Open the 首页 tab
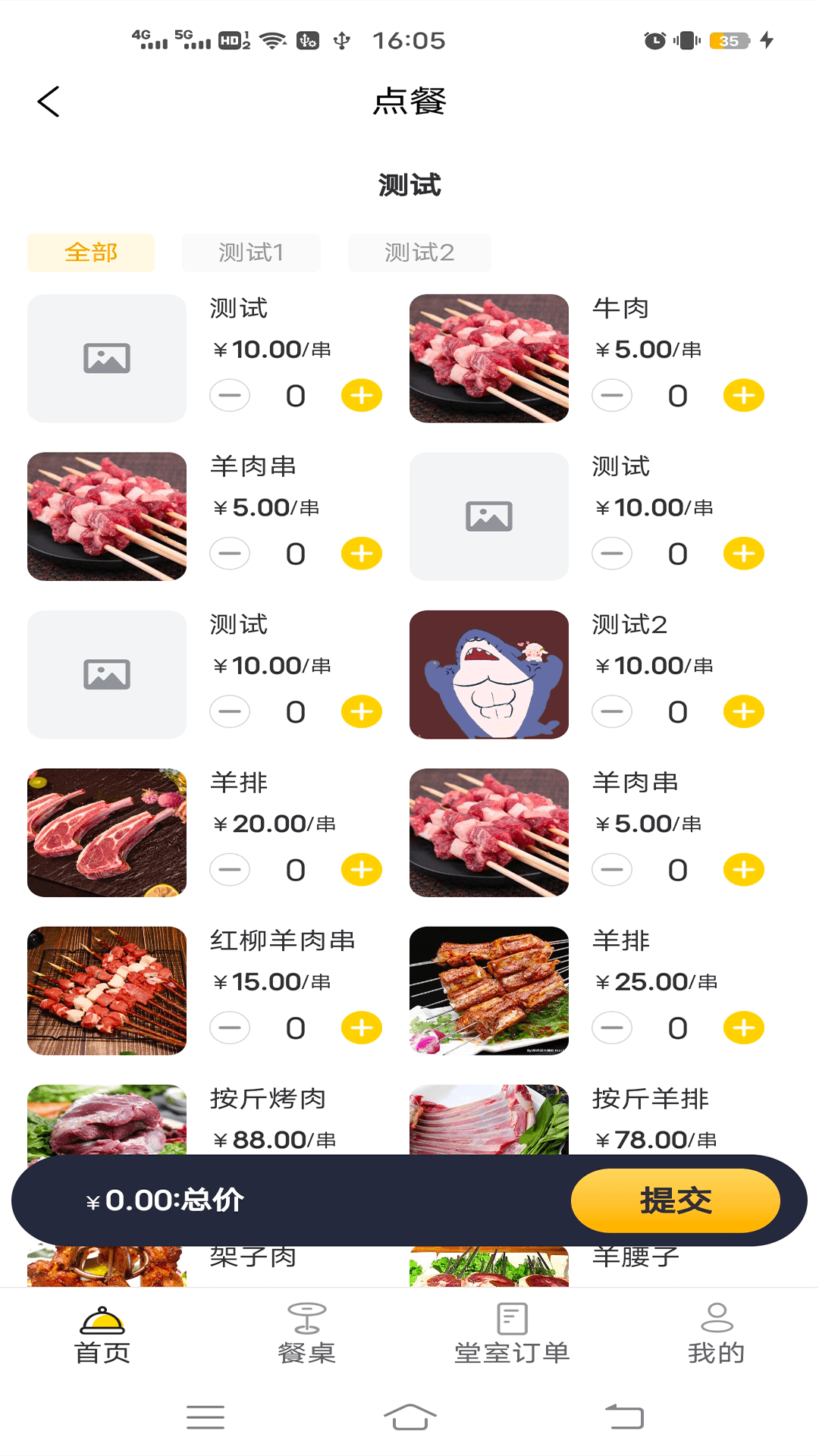Screen dimensions: 819x1456 coord(102,1335)
